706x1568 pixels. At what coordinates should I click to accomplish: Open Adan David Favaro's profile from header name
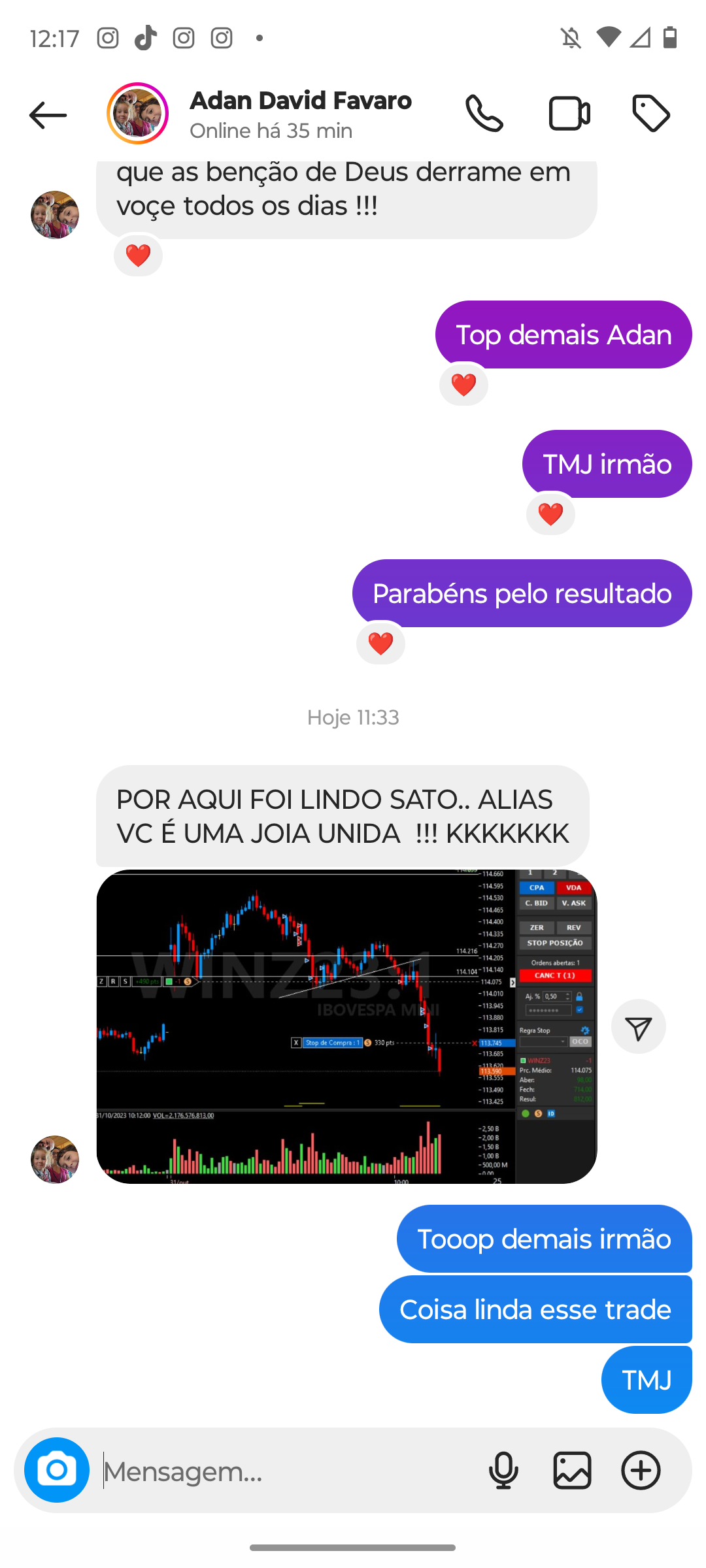point(301,101)
